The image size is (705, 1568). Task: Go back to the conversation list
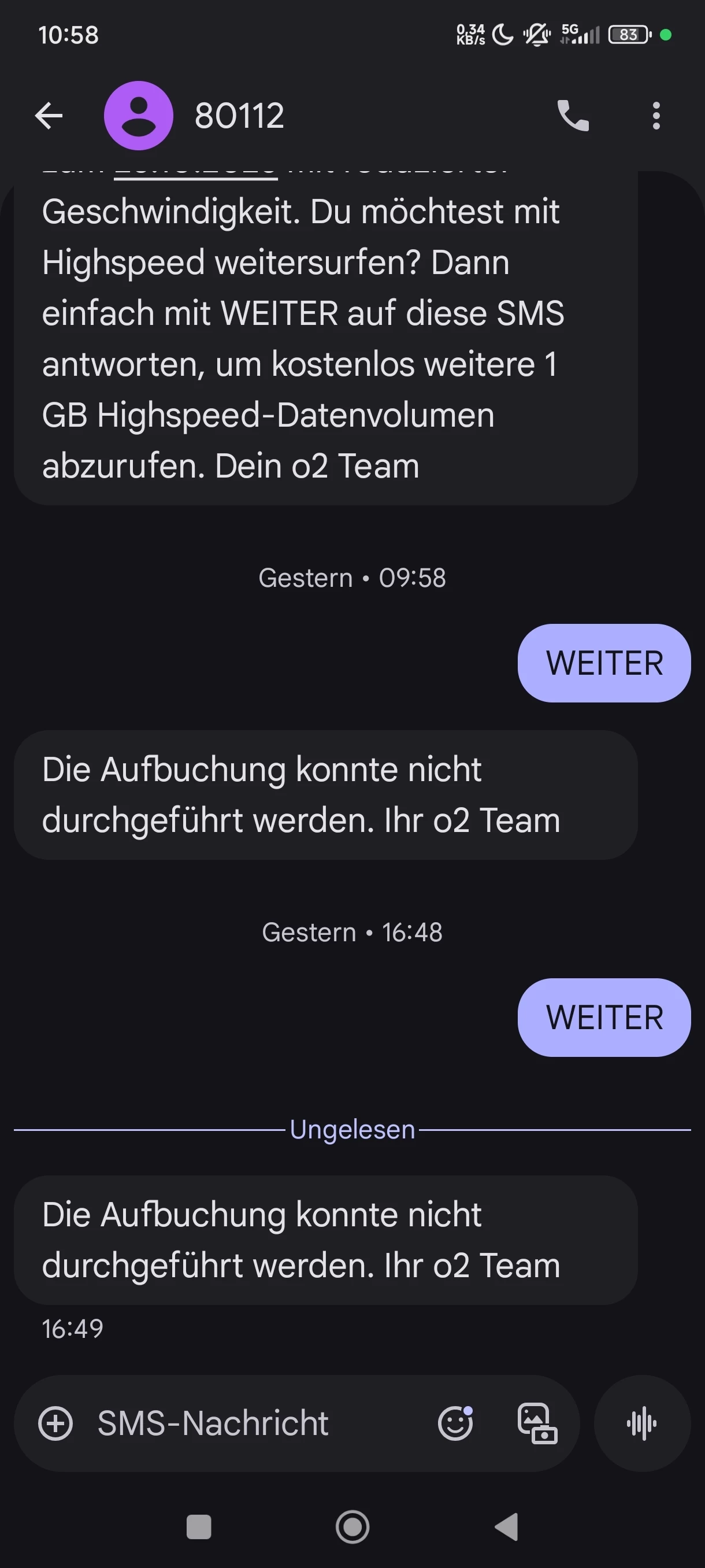[49, 116]
